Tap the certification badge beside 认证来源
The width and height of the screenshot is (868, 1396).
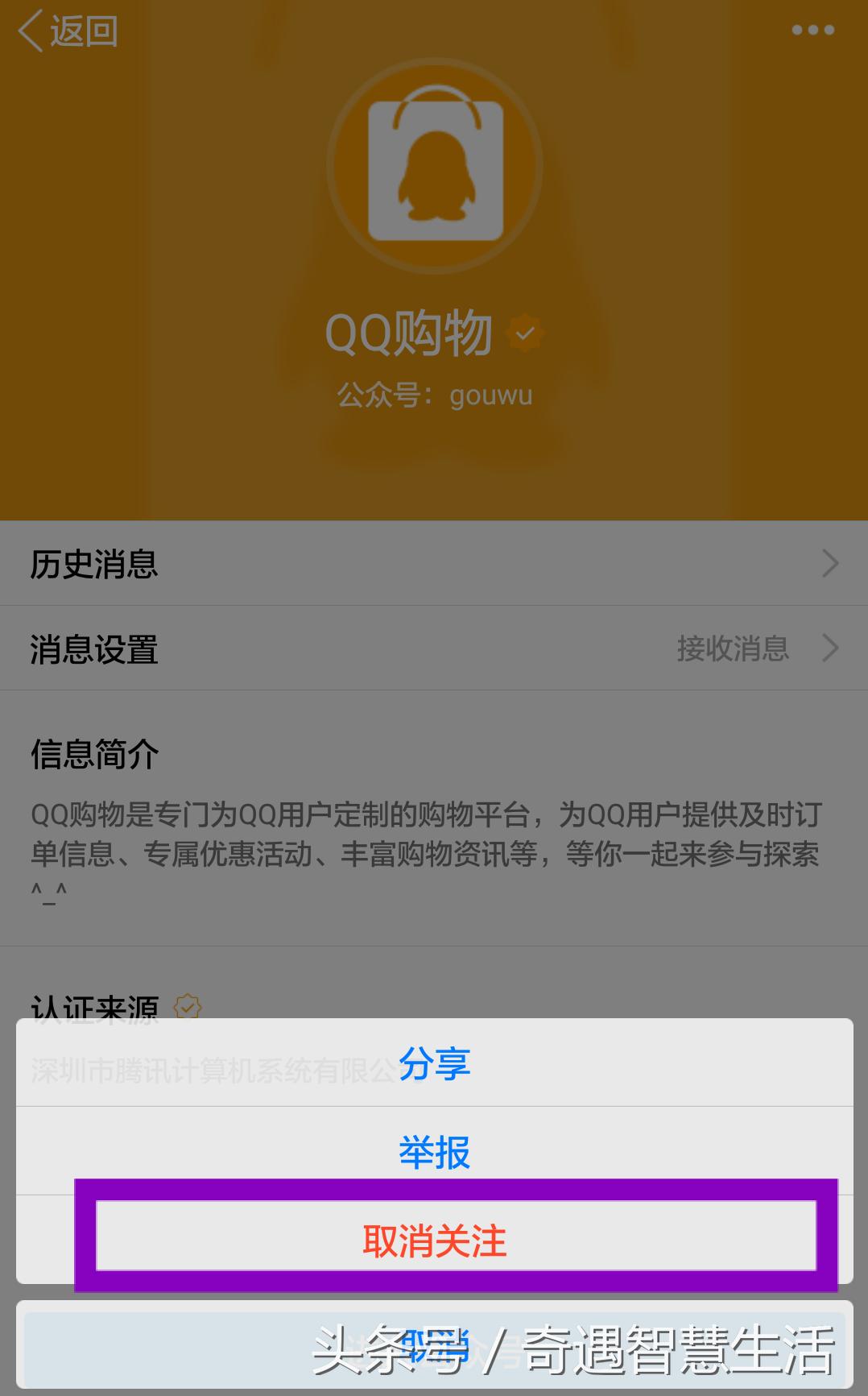click(188, 1006)
